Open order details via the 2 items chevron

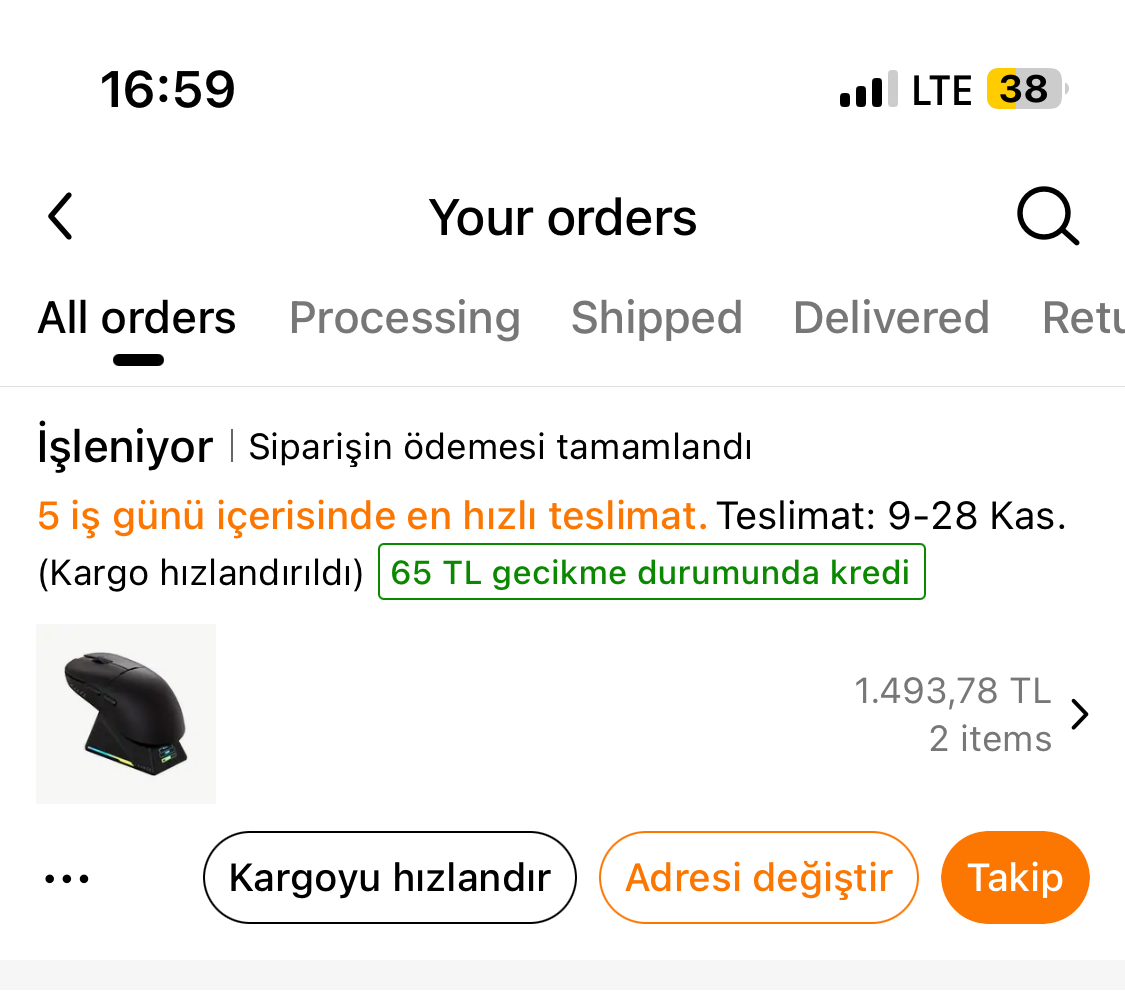pyautogui.click(x=1079, y=715)
